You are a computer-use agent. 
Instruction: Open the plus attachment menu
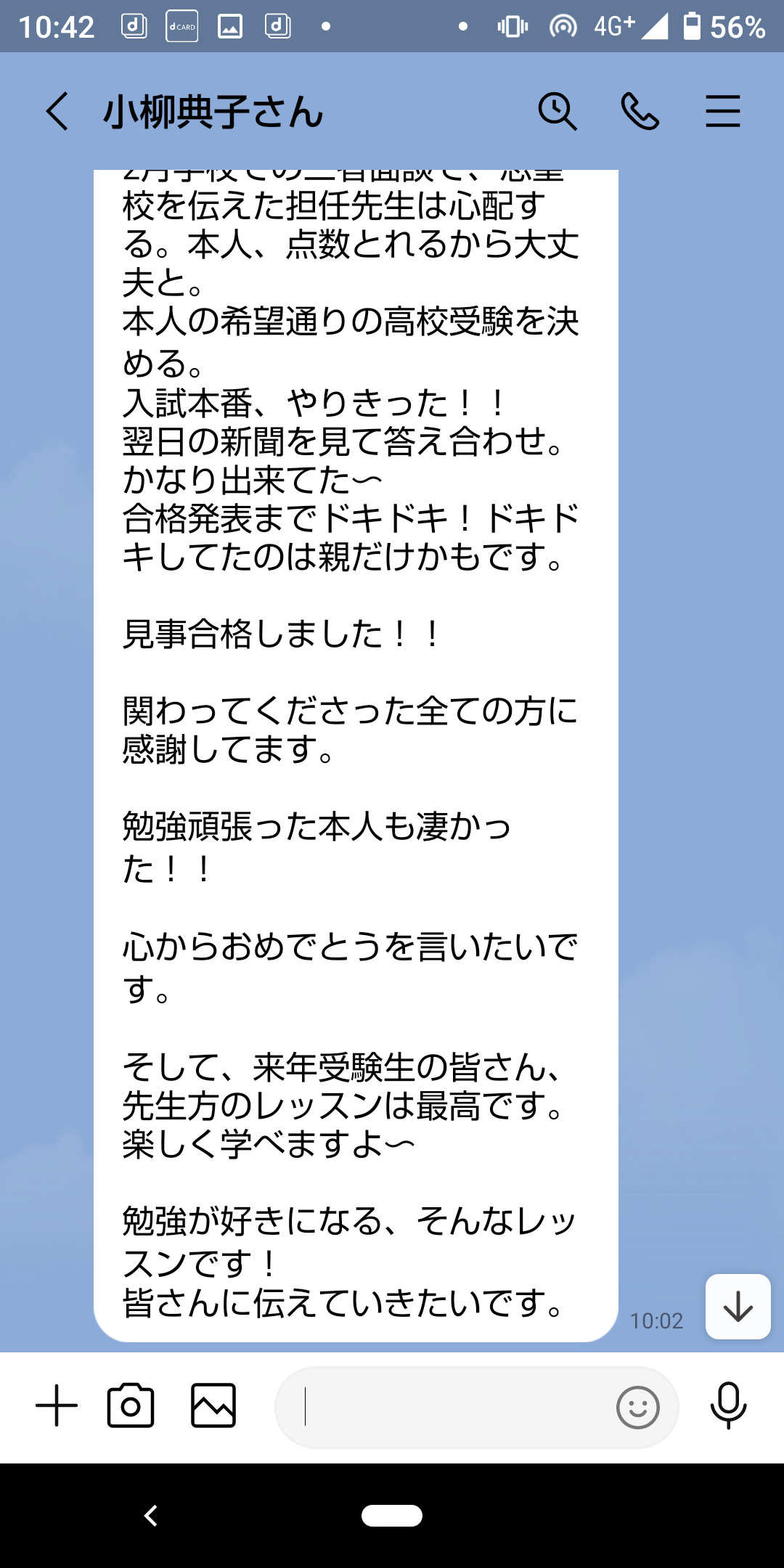57,1405
